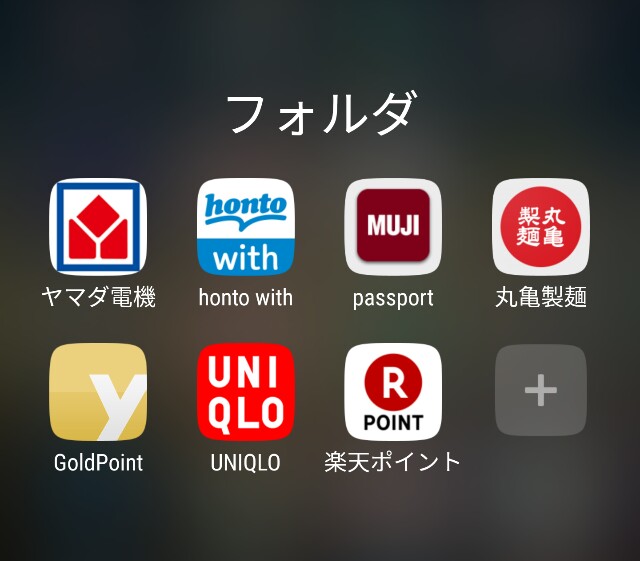
Task: Open the GoldPoint app
Action: click(98, 392)
